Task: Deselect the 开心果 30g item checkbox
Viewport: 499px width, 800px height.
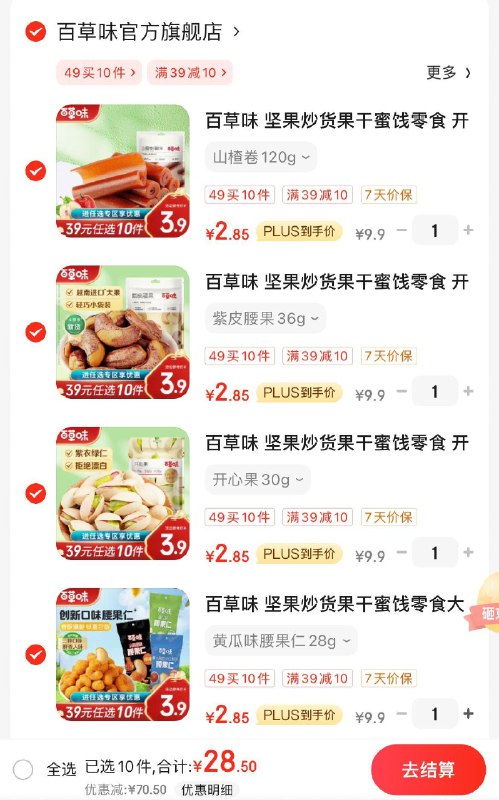Action: point(36,493)
